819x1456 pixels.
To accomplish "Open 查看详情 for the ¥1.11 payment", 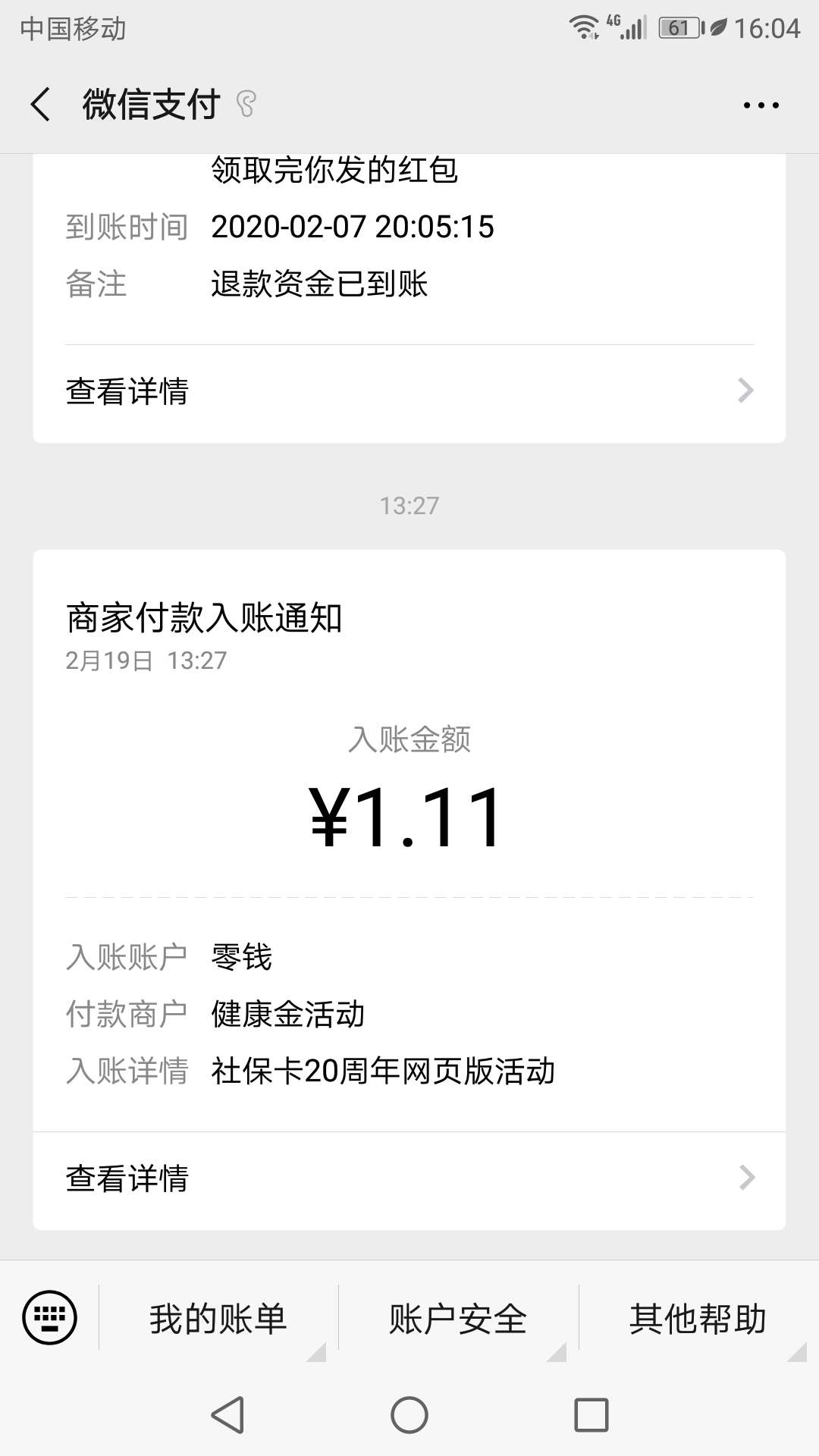I will click(x=409, y=1178).
